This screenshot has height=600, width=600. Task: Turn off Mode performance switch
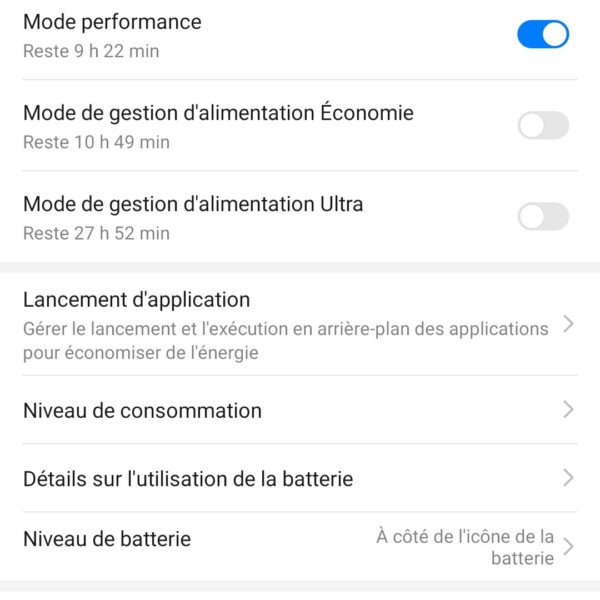[x=543, y=35]
